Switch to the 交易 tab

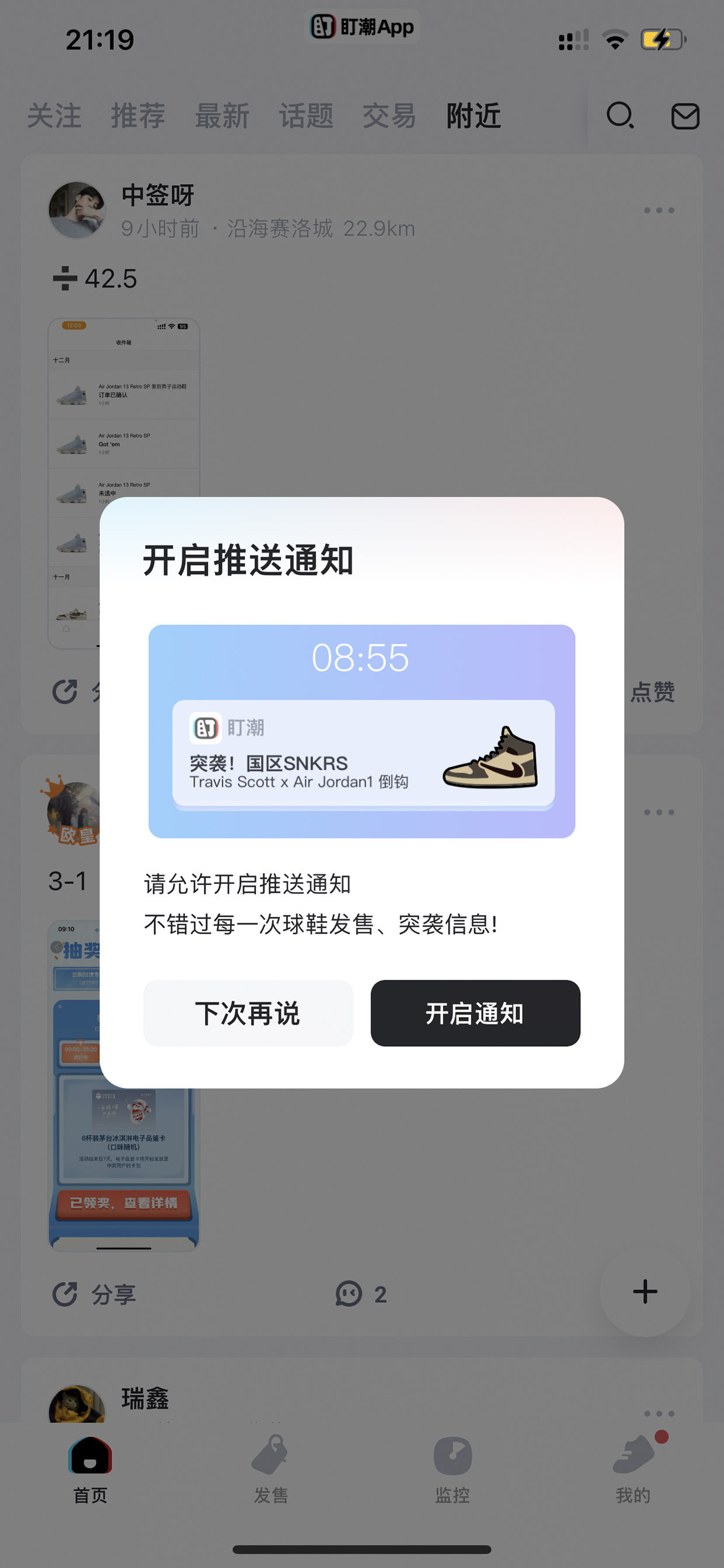(x=389, y=116)
